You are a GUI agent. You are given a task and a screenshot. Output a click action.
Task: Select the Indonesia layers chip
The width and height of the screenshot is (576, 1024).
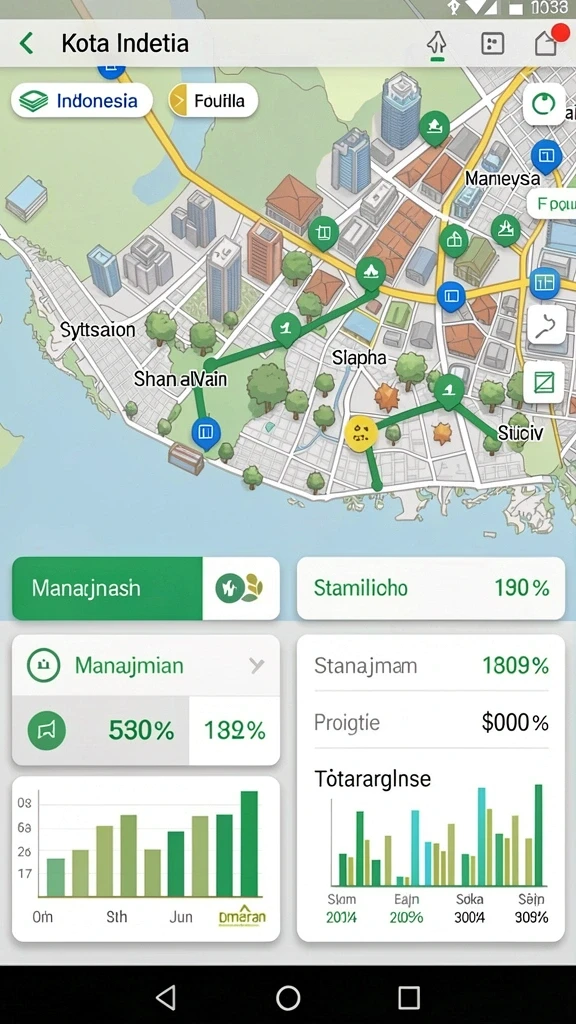pos(82,101)
